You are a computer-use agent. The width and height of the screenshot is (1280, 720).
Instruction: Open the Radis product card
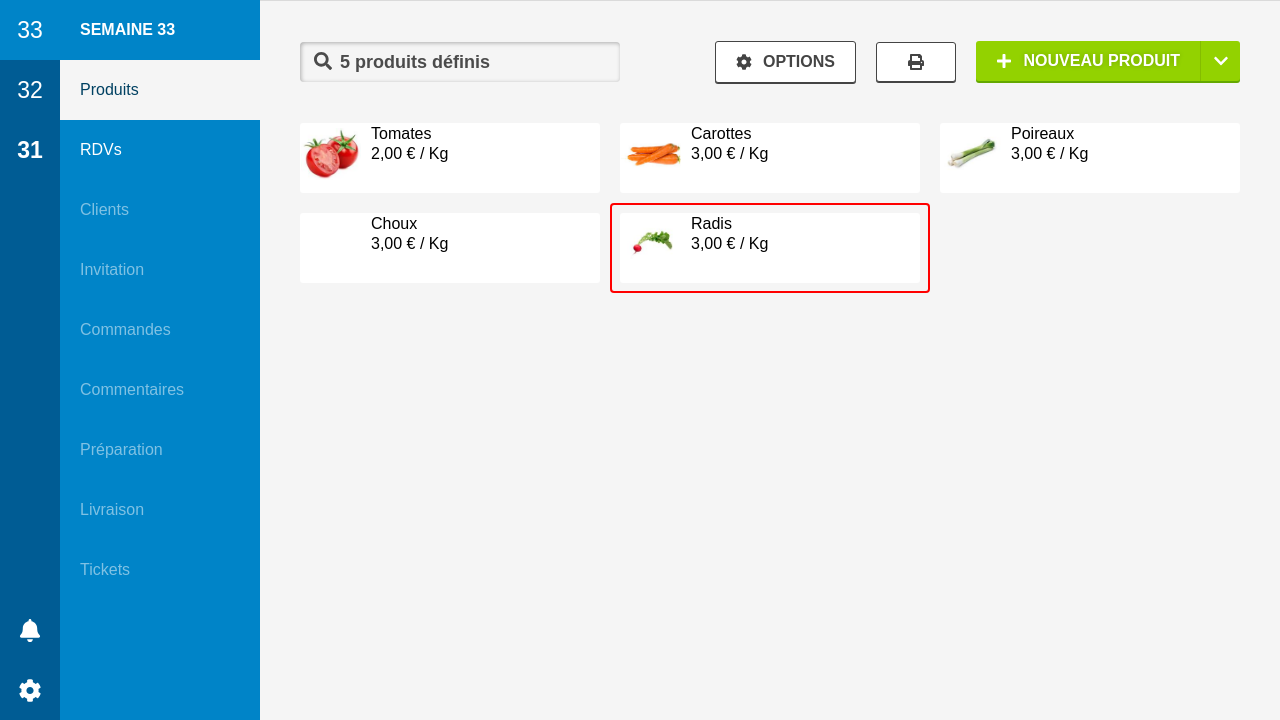(x=770, y=248)
